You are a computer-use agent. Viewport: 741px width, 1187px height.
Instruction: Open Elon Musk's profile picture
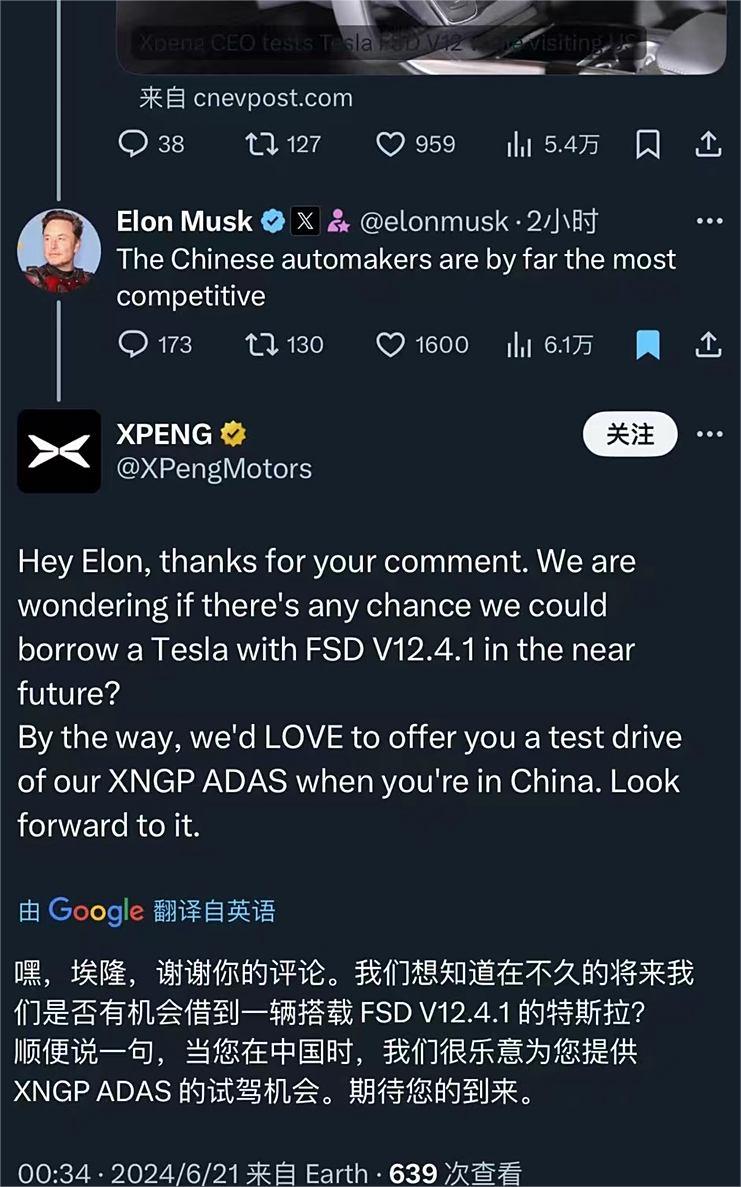tap(59, 251)
